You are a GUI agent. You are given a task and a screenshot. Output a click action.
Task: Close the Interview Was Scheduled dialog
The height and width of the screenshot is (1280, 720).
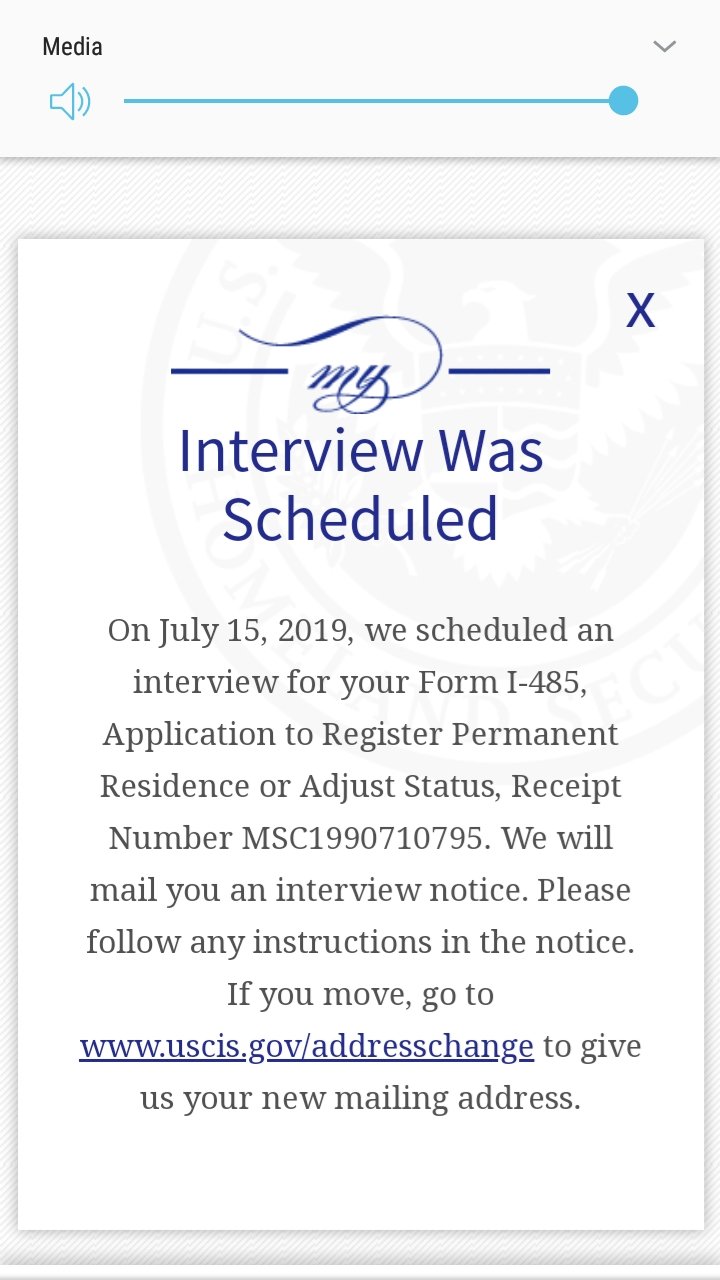[x=640, y=311]
